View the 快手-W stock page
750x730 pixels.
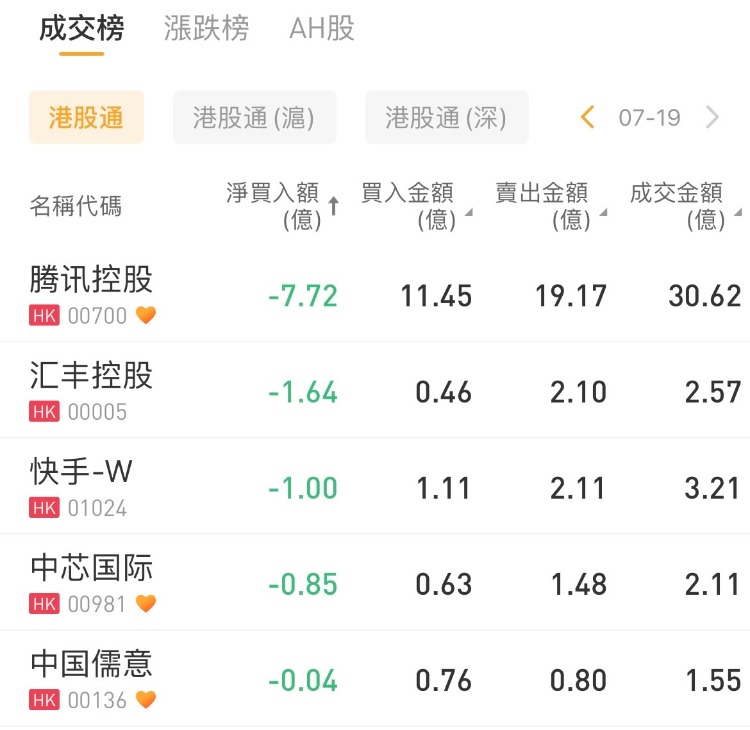[x=82, y=487]
